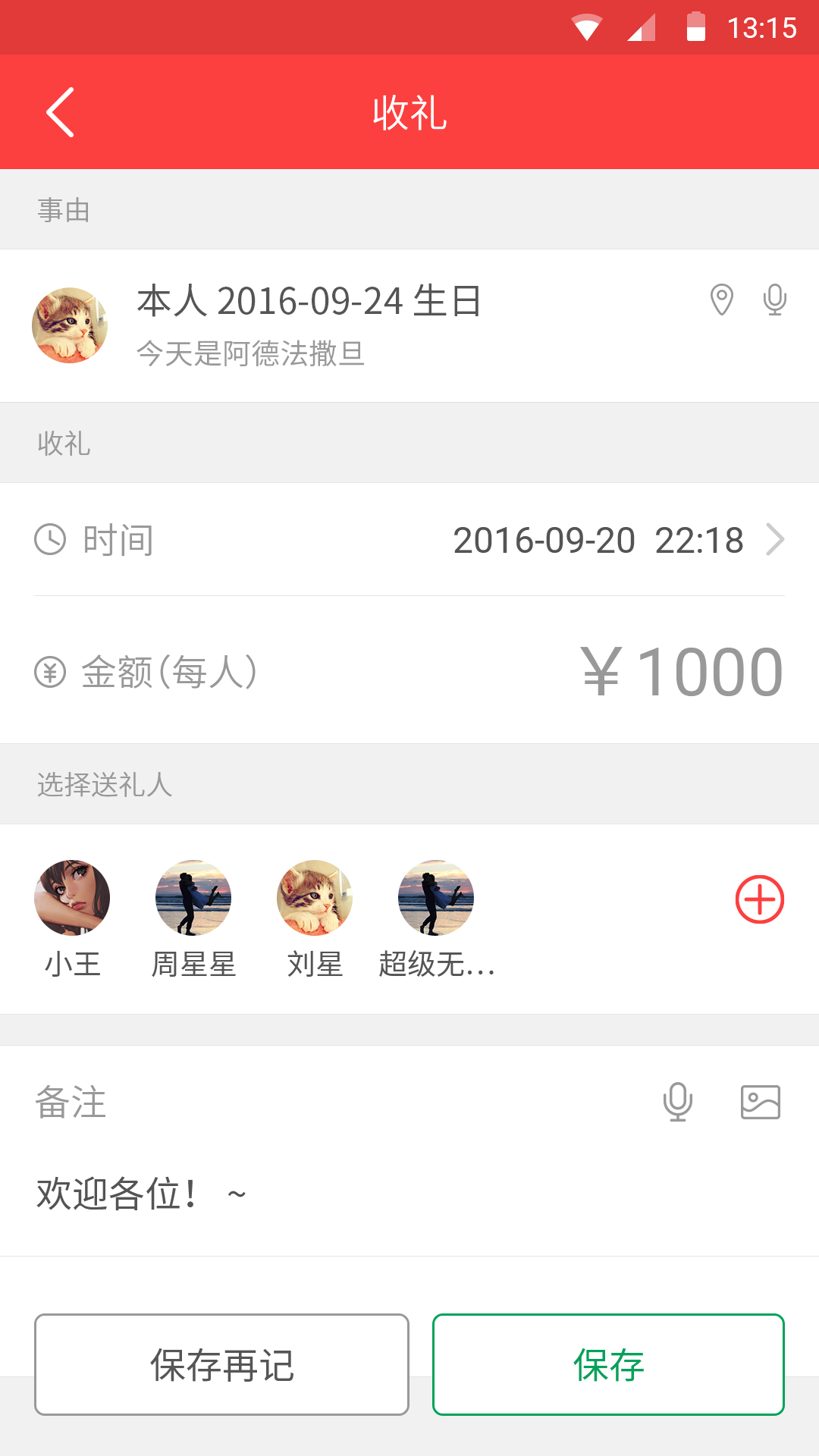Select 小王 from the gift giver list
Screen dimensions: 819x1456
72,897
